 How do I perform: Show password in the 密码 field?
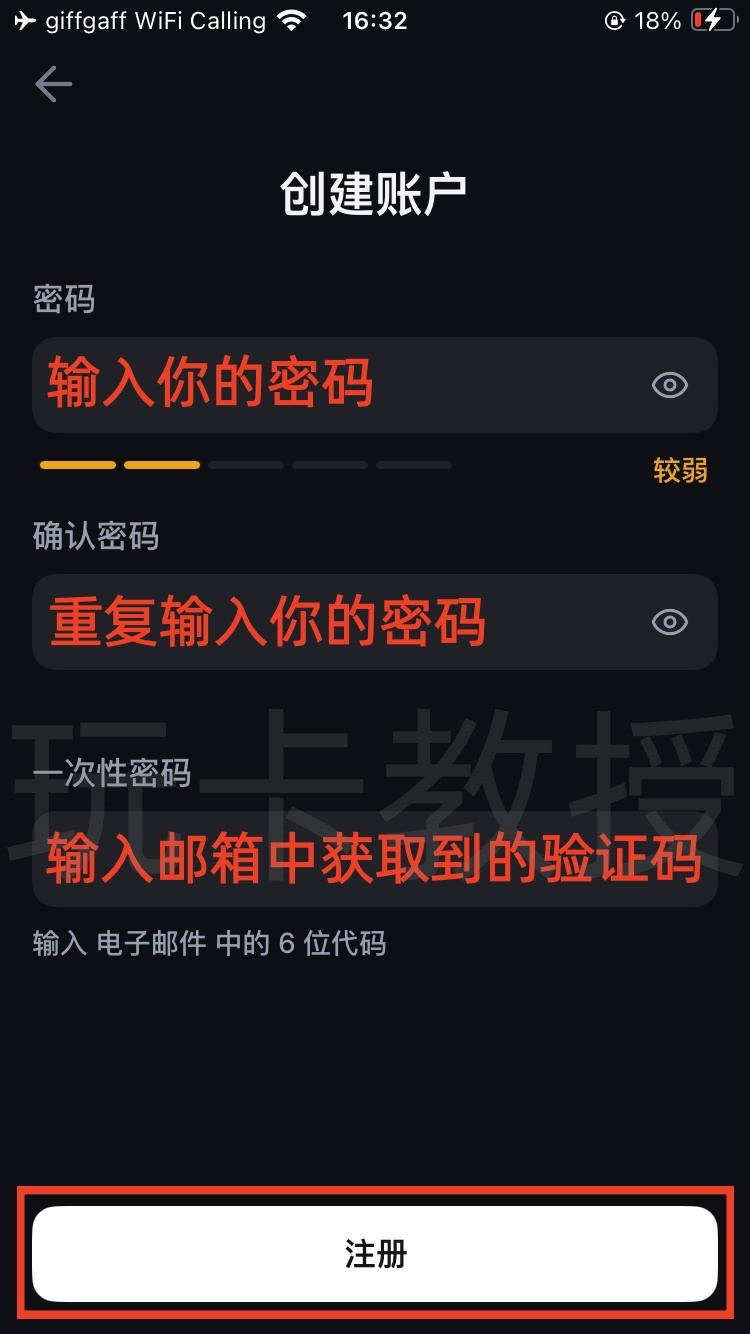(x=669, y=385)
